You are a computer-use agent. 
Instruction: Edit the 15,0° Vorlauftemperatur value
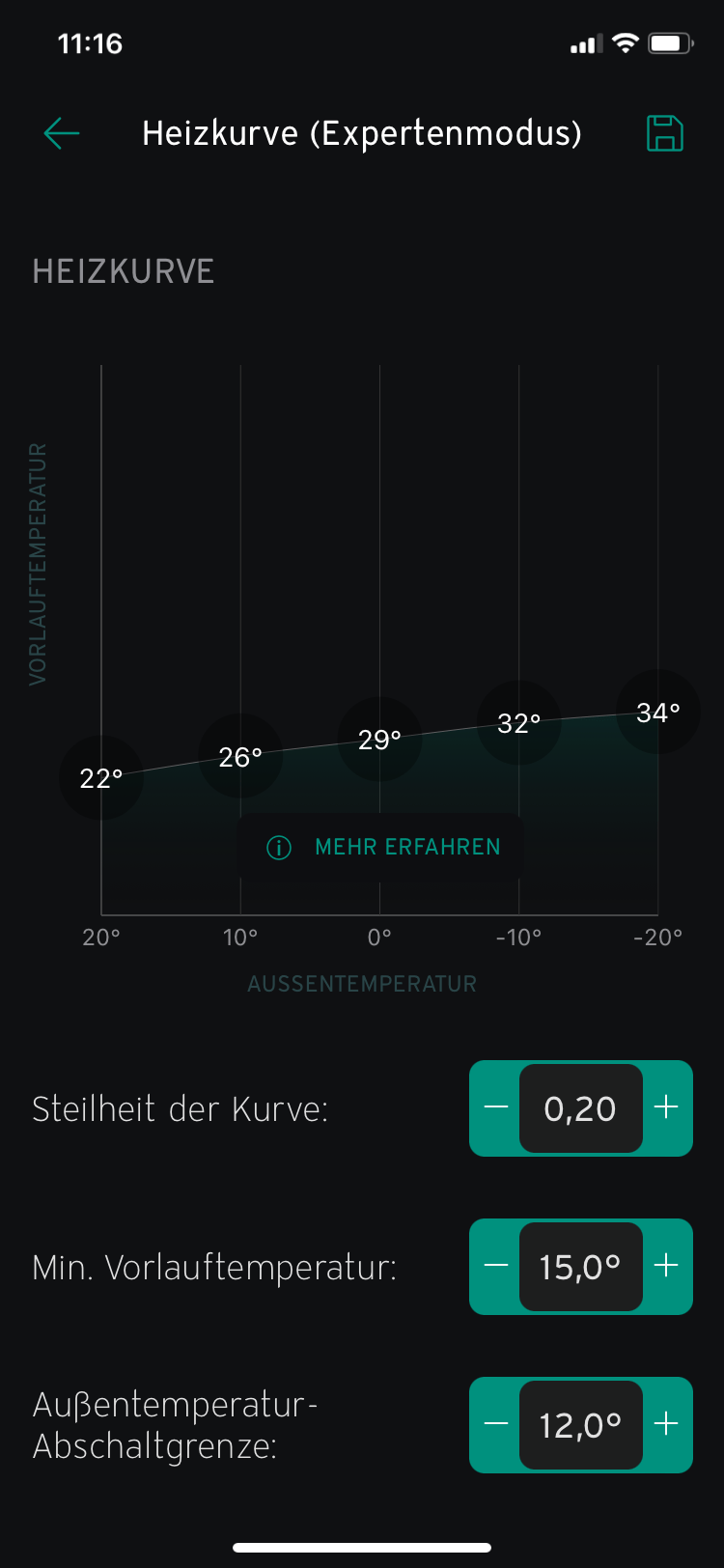(x=580, y=1267)
